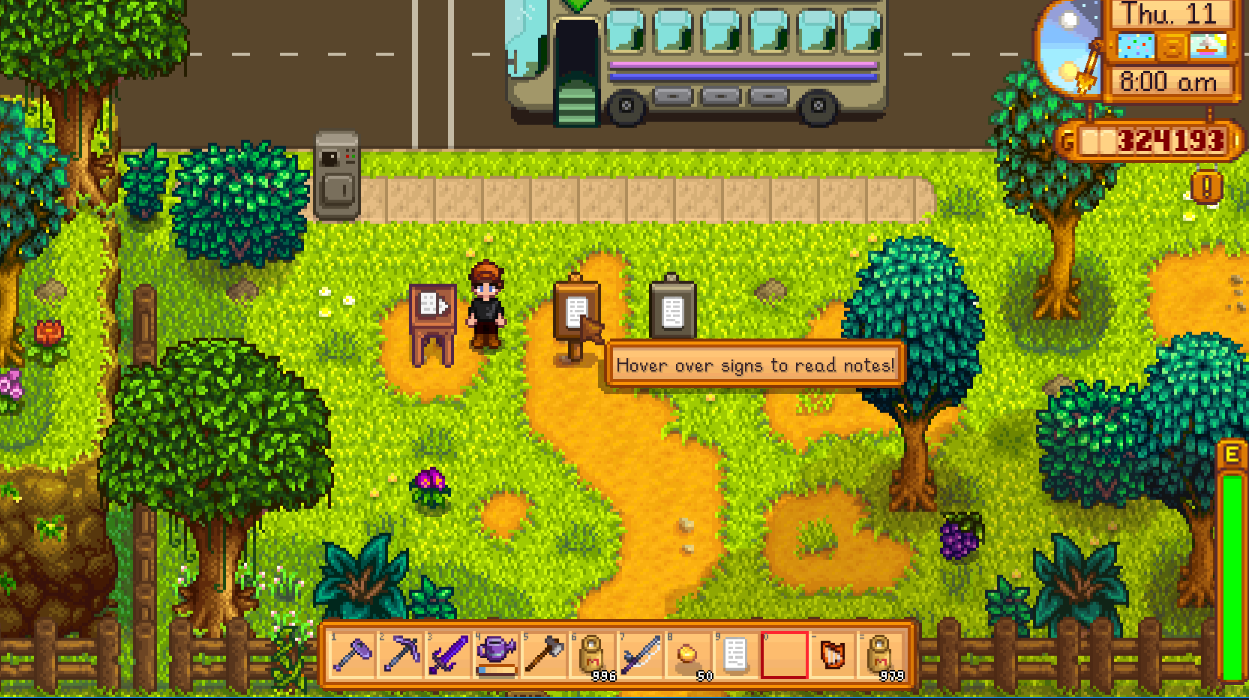
Task: Use the bus ticket machine
Action: pyautogui.click(x=336, y=175)
